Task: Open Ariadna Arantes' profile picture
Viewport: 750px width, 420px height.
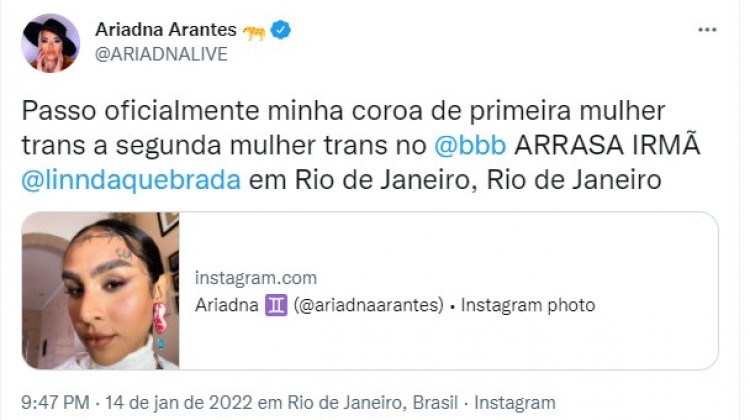Action: tap(50, 42)
